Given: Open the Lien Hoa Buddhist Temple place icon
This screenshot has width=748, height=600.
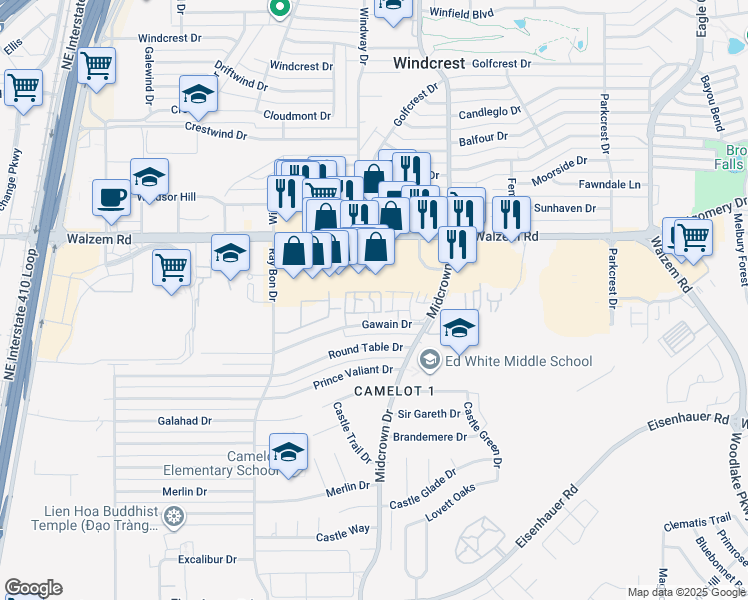Looking at the screenshot, I should click(x=174, y=517).
